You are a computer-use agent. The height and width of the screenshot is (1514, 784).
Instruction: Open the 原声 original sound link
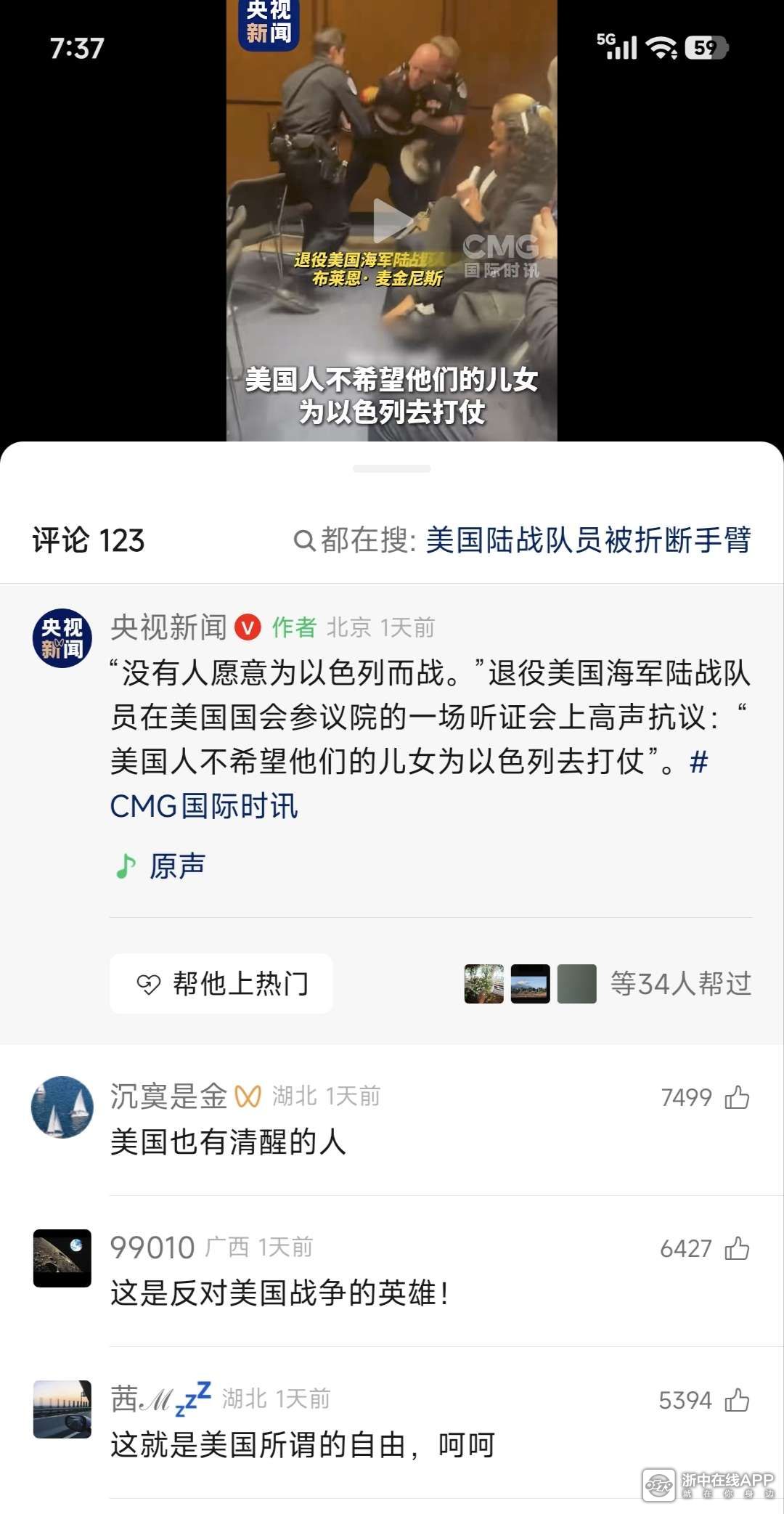point(176,866)
